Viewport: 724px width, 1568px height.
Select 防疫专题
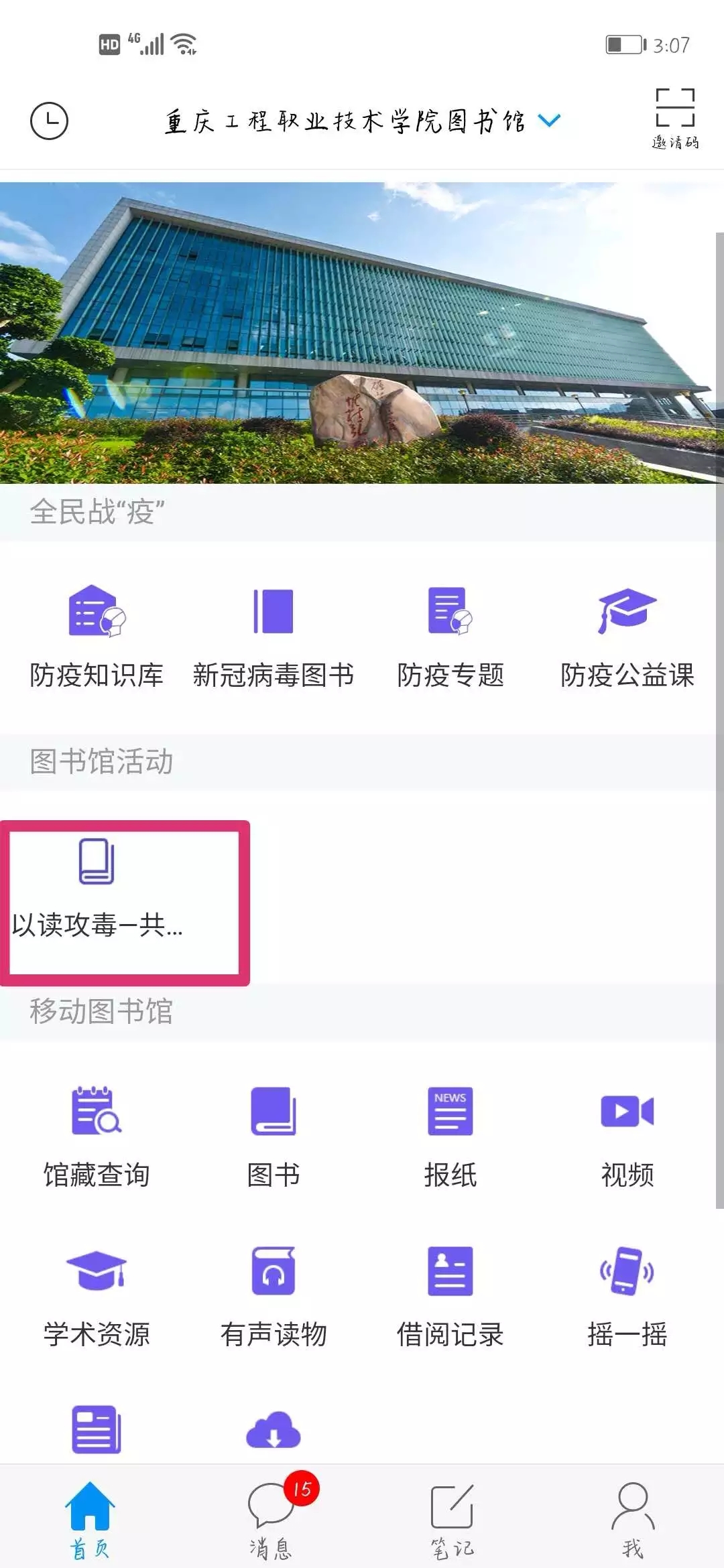pos(450,637)
